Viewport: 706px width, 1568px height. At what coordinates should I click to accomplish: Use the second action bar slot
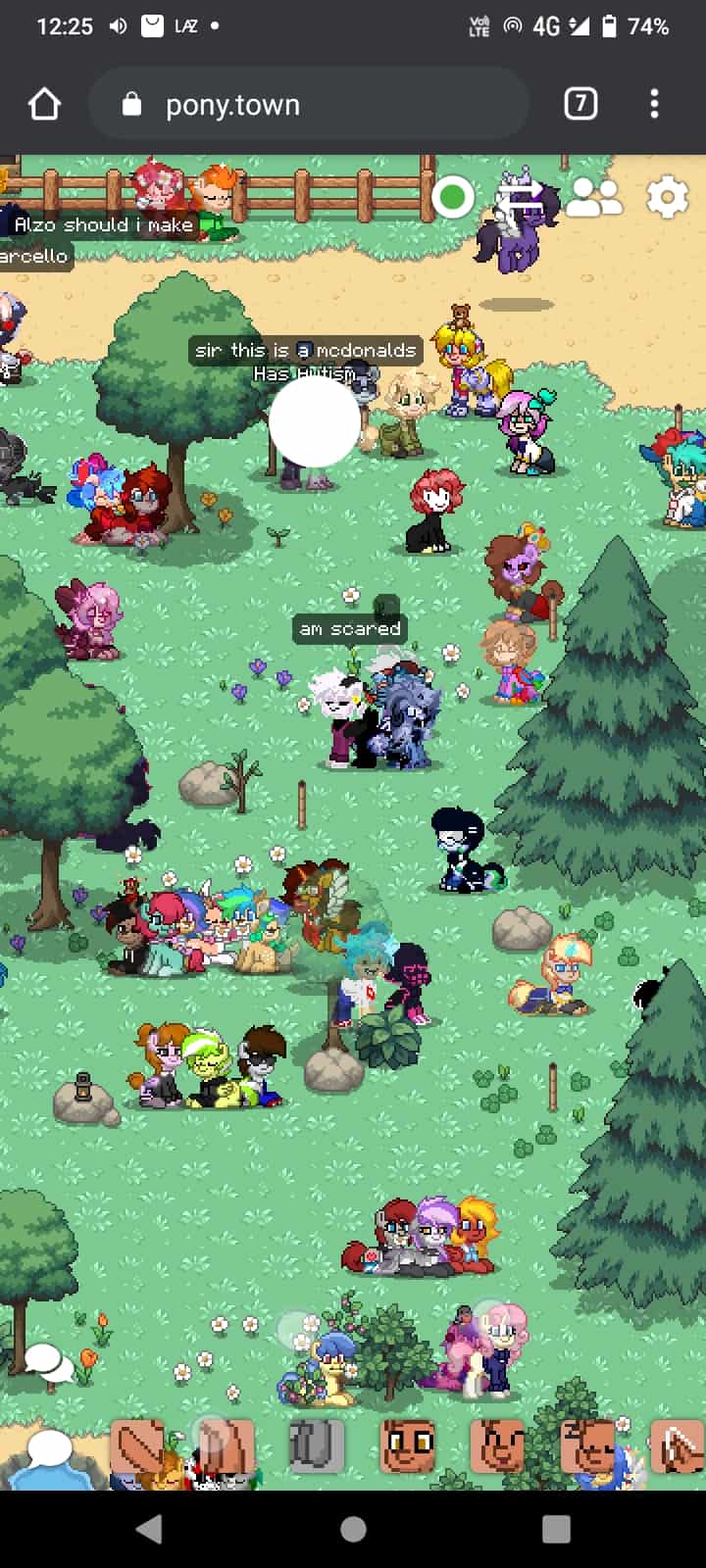click(227, 1446)
